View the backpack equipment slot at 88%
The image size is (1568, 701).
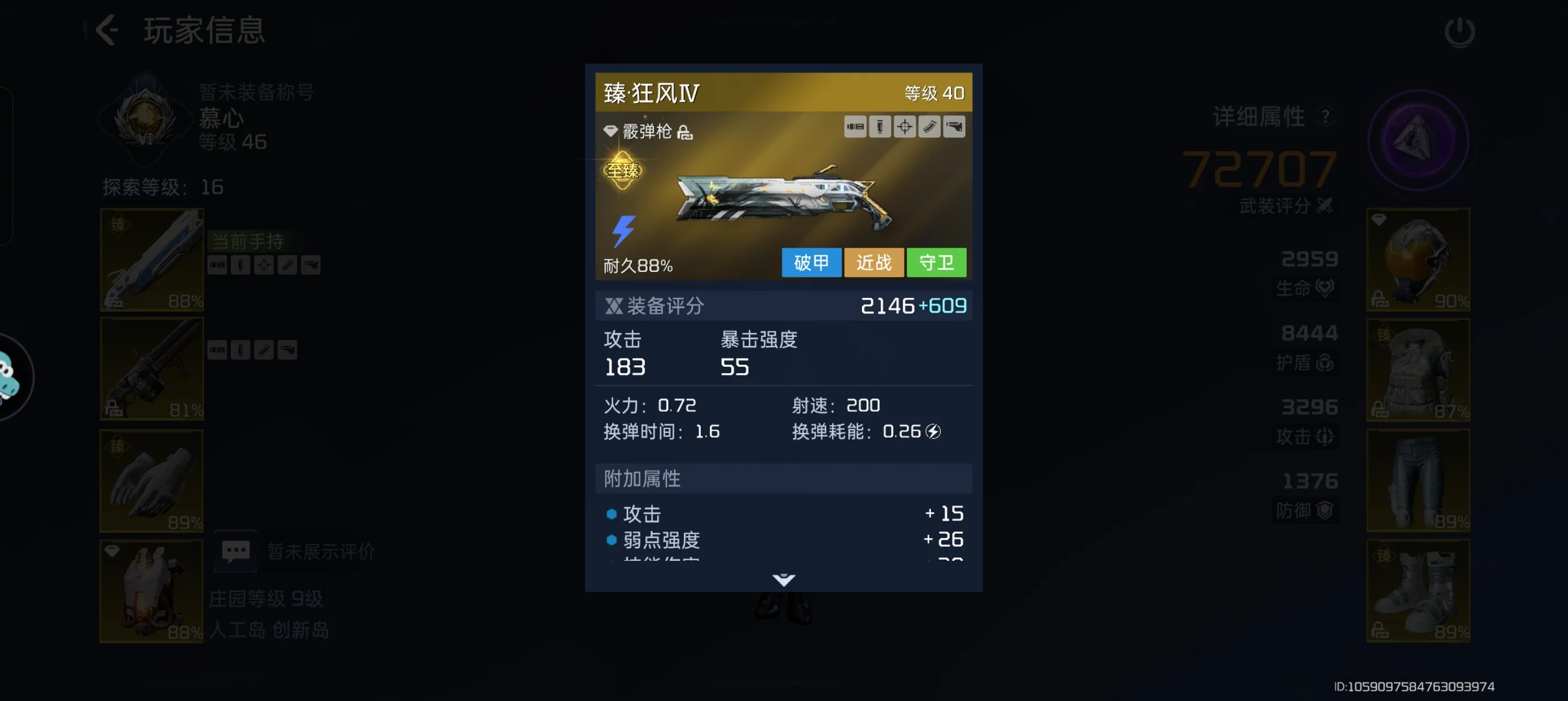click(152, 591)
